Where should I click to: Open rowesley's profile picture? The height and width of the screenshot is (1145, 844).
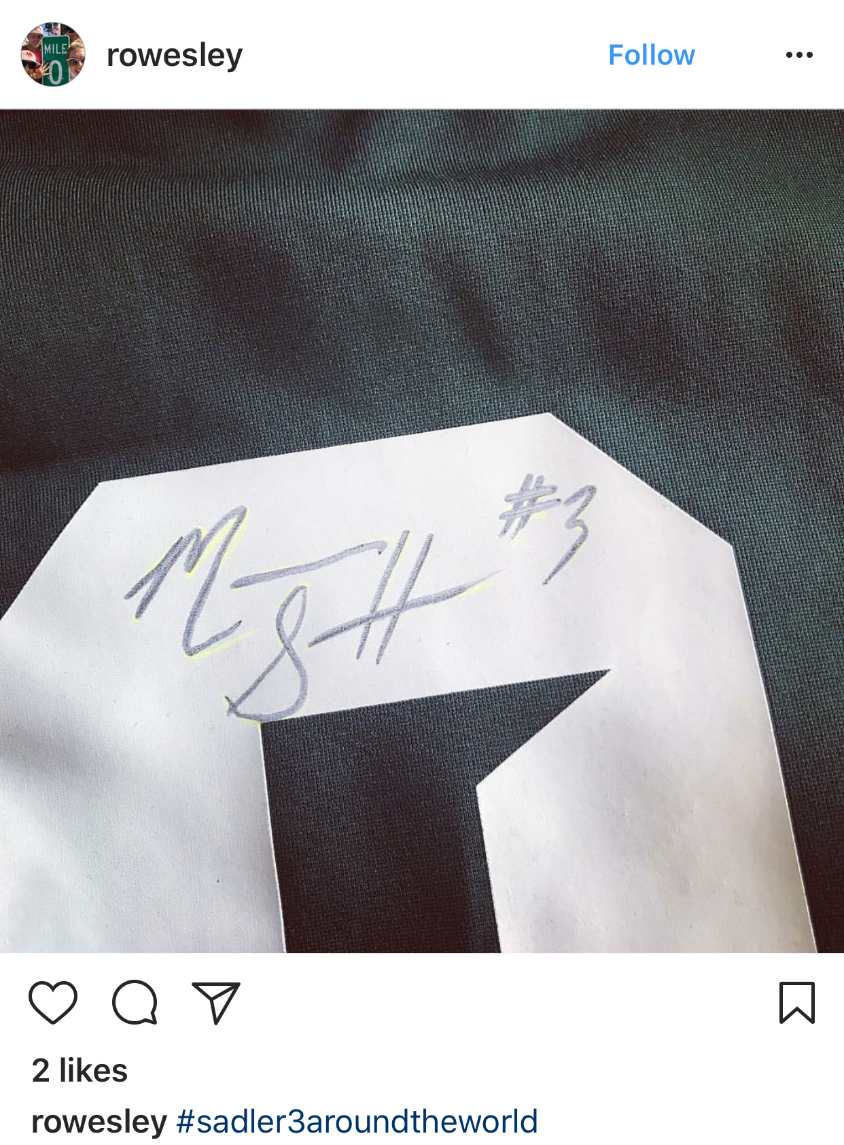click(x=52, y=54)
